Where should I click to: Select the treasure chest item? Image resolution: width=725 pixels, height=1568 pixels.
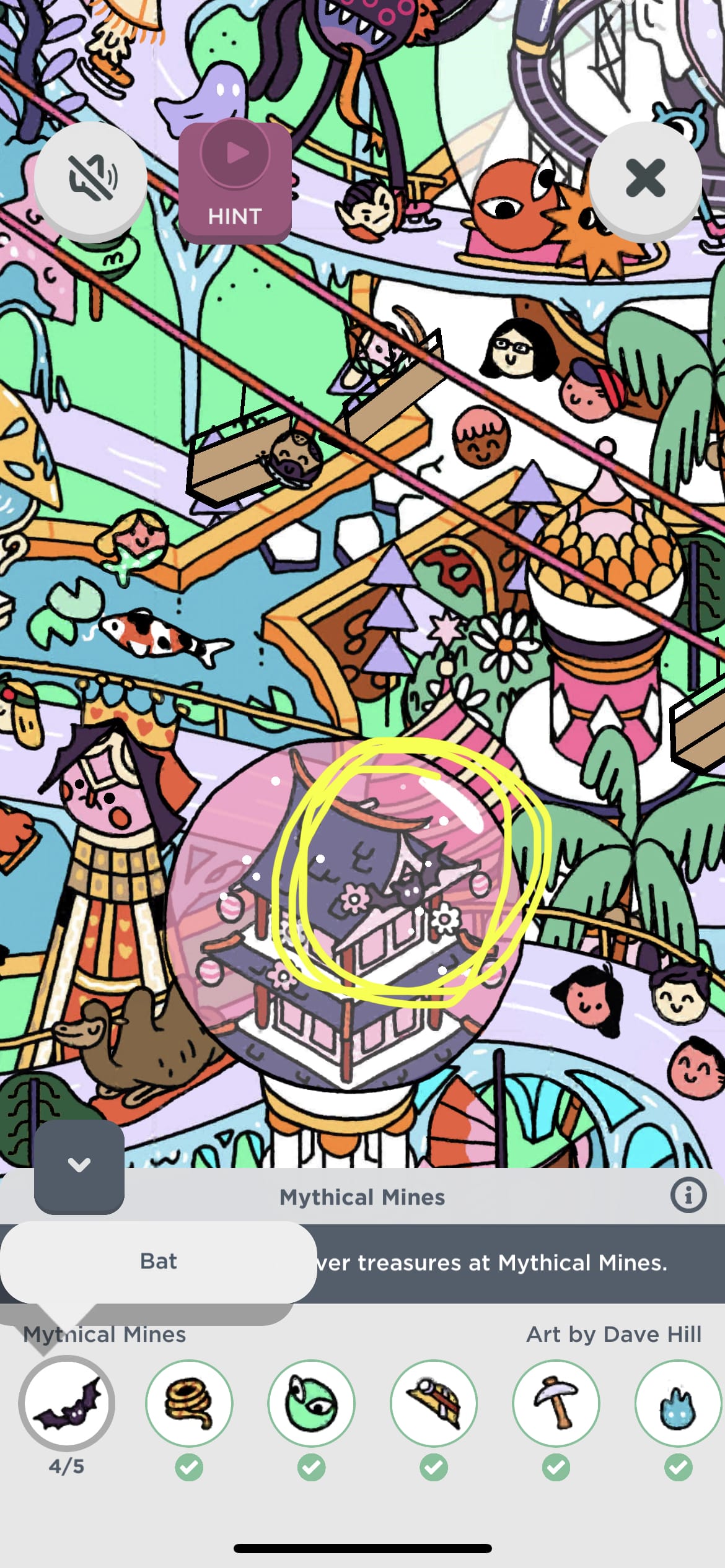(434, 1403)
